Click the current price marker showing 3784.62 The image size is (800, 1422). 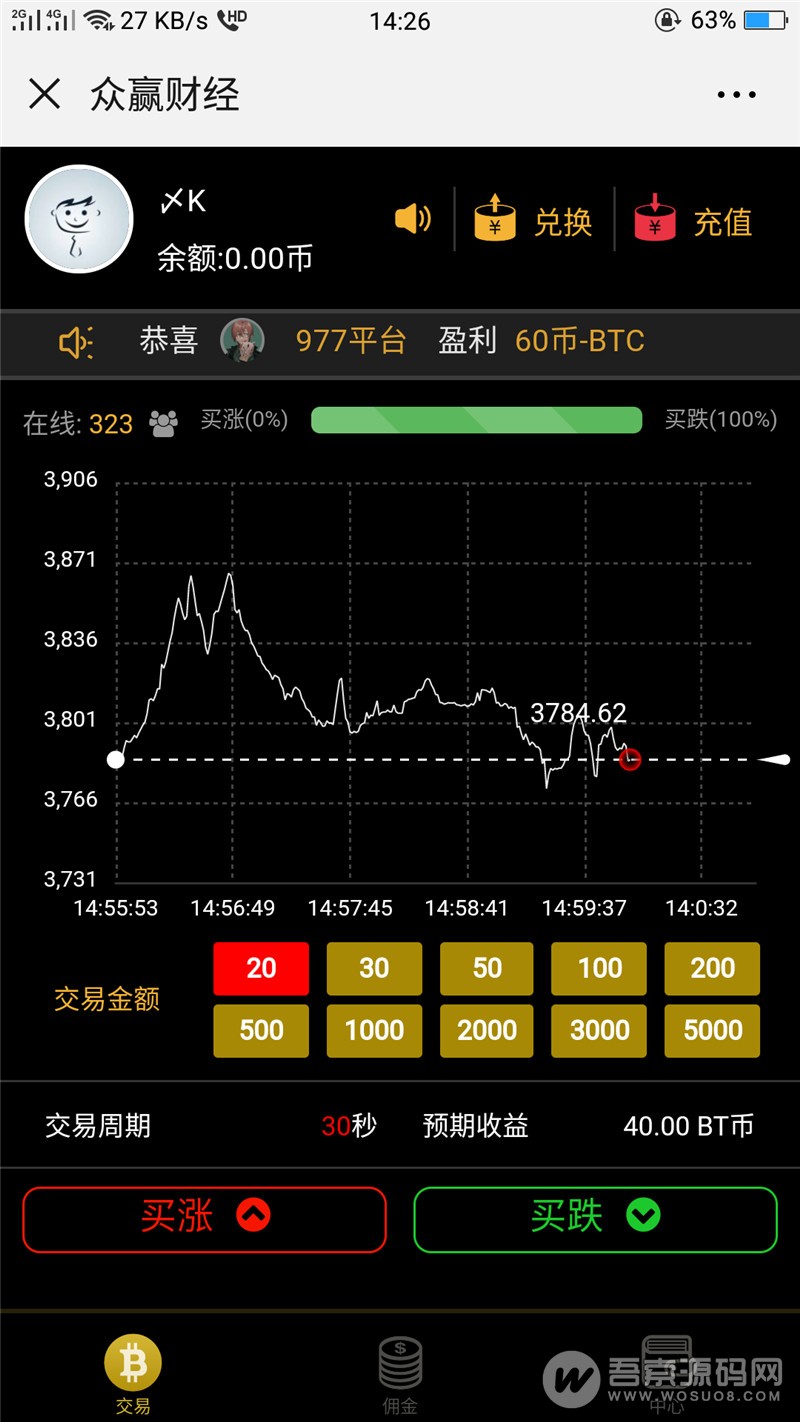point(630,758)
